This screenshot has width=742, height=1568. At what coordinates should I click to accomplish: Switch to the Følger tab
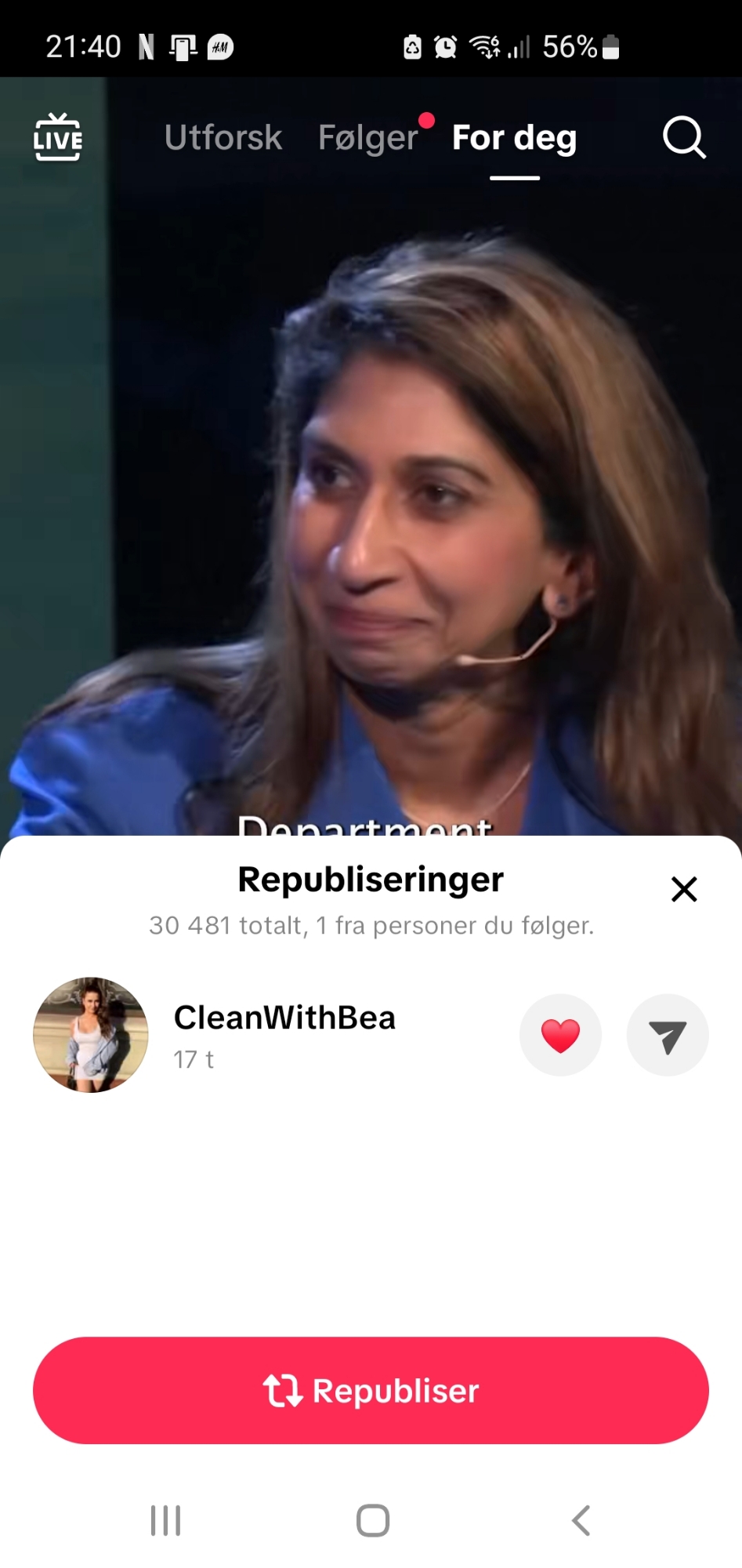[x=368, y=138]
